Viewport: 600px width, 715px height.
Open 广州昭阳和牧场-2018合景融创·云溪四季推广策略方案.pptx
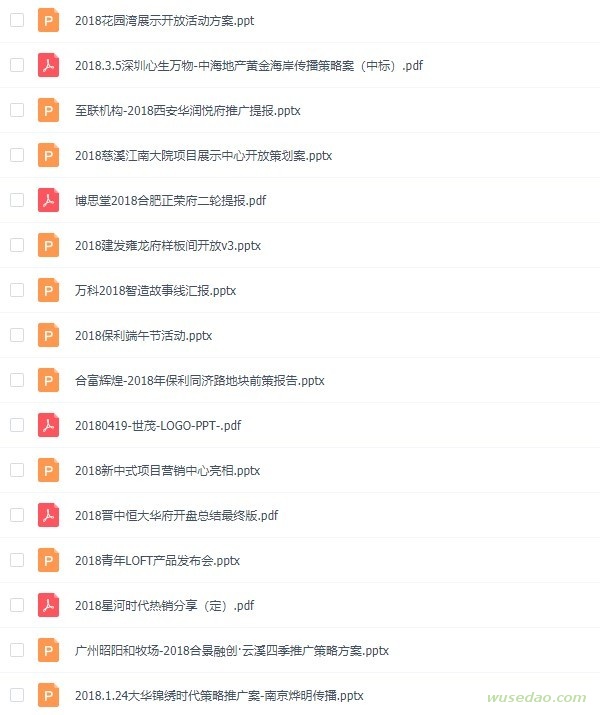(231, 650)
